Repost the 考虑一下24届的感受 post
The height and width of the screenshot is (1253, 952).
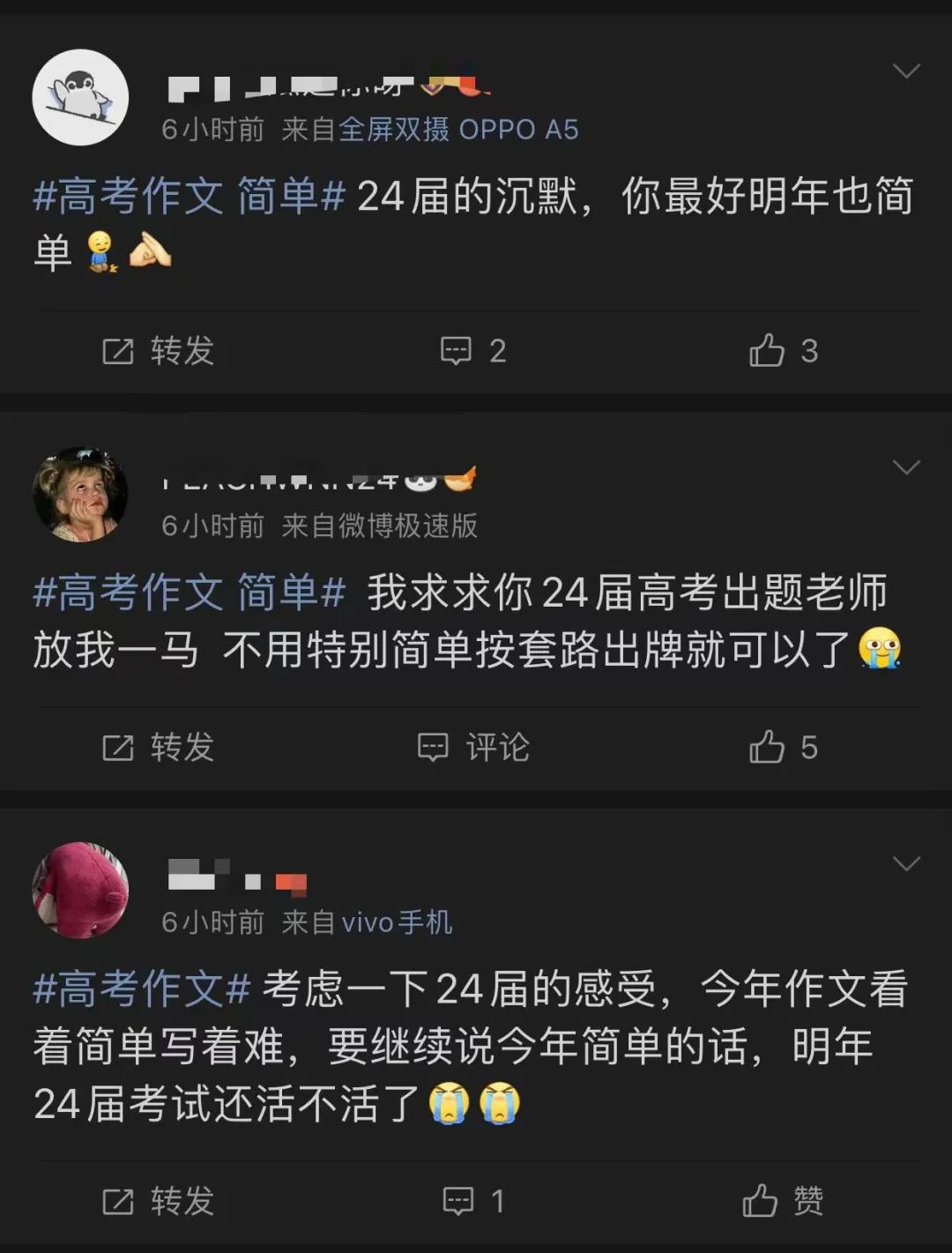point(159,1201)
